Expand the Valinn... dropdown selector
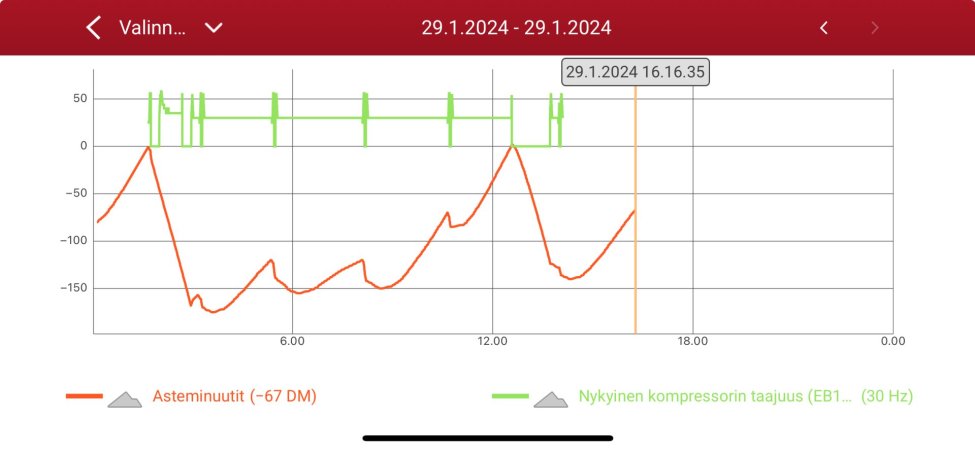This screenshot has width=975, height=450. (x=213, y=28)
